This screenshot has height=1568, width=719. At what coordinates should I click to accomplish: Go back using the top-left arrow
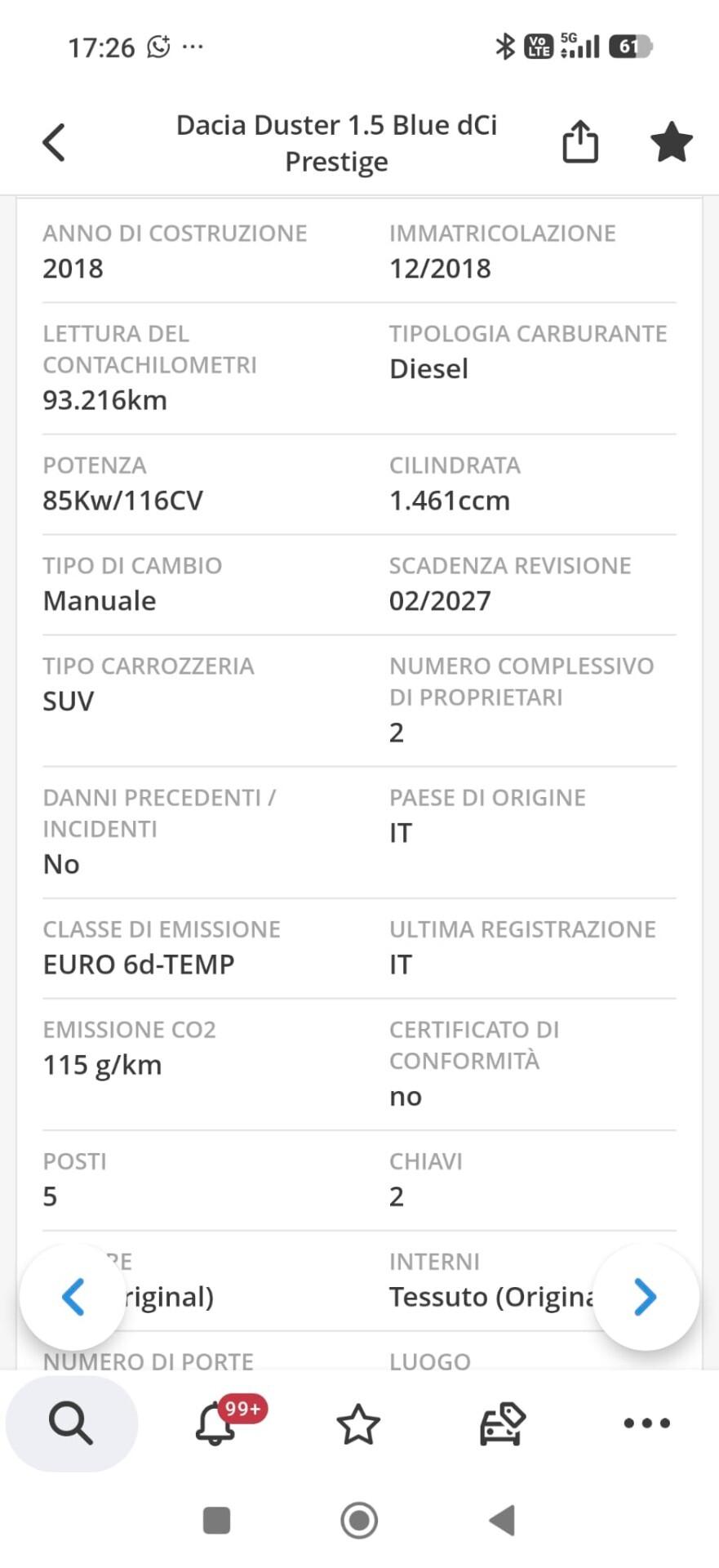coord(53,140)
